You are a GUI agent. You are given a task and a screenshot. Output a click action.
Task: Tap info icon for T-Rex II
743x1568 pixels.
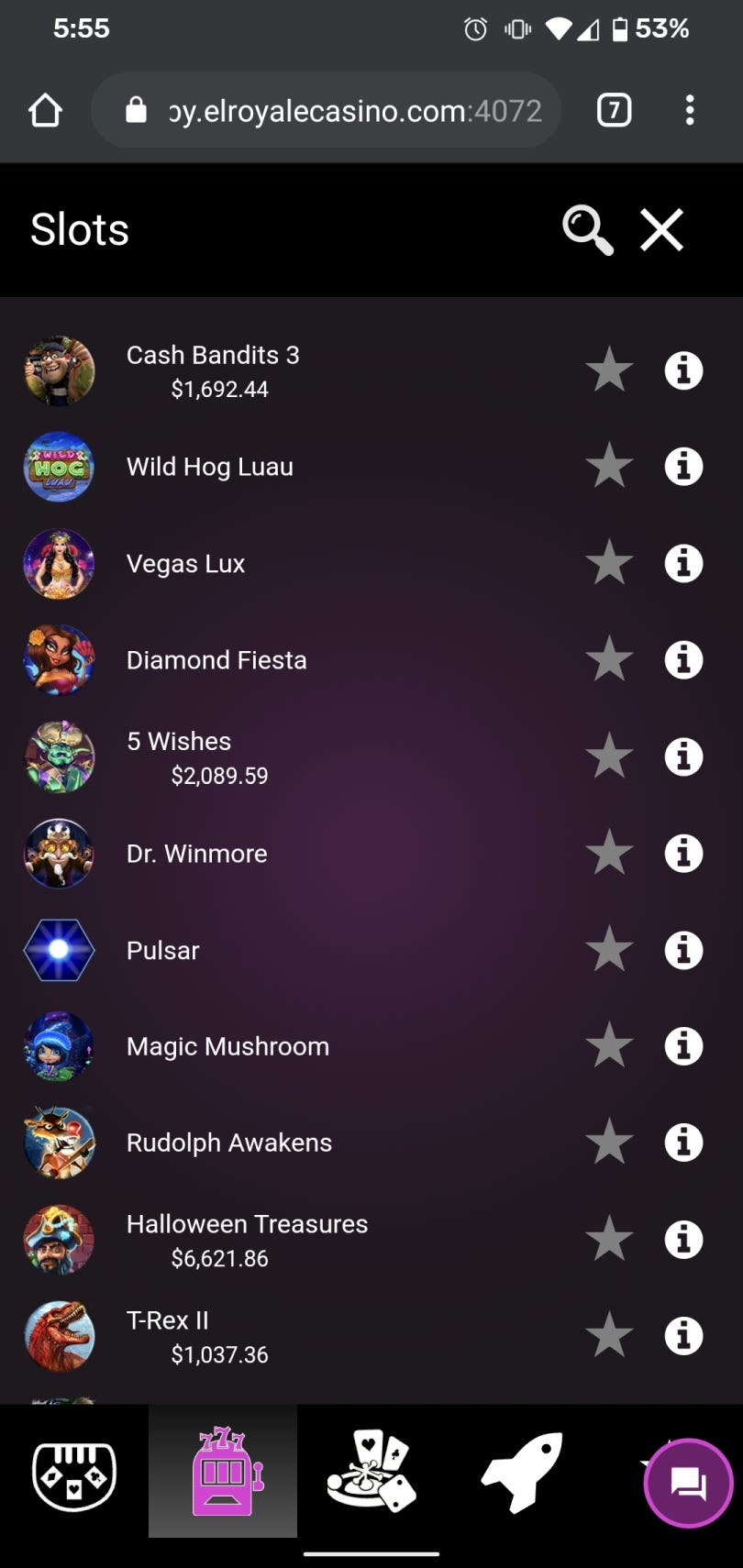pos(683,1336)
